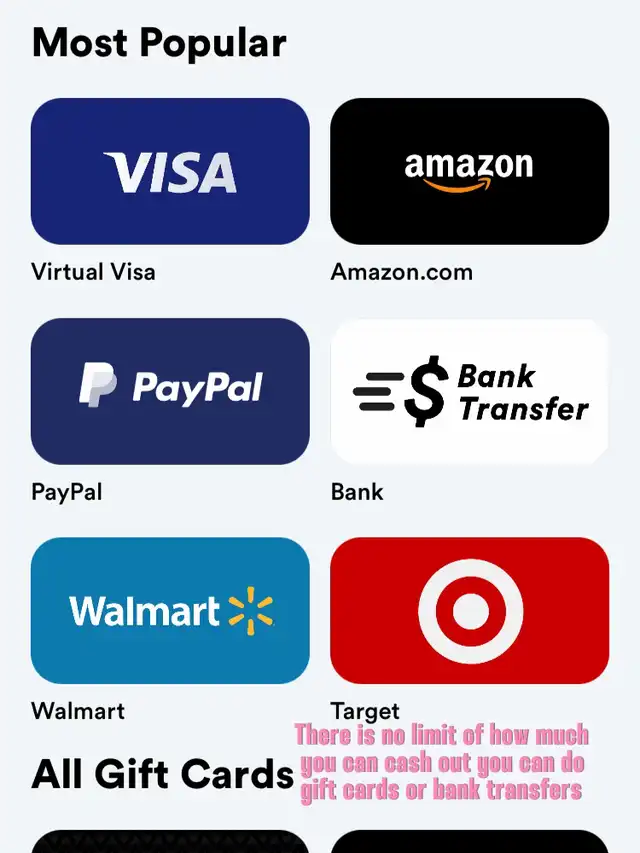Pick the Target gift card
Screen dimensions: 640x853
pyautogui.click(x=469, y=610)
